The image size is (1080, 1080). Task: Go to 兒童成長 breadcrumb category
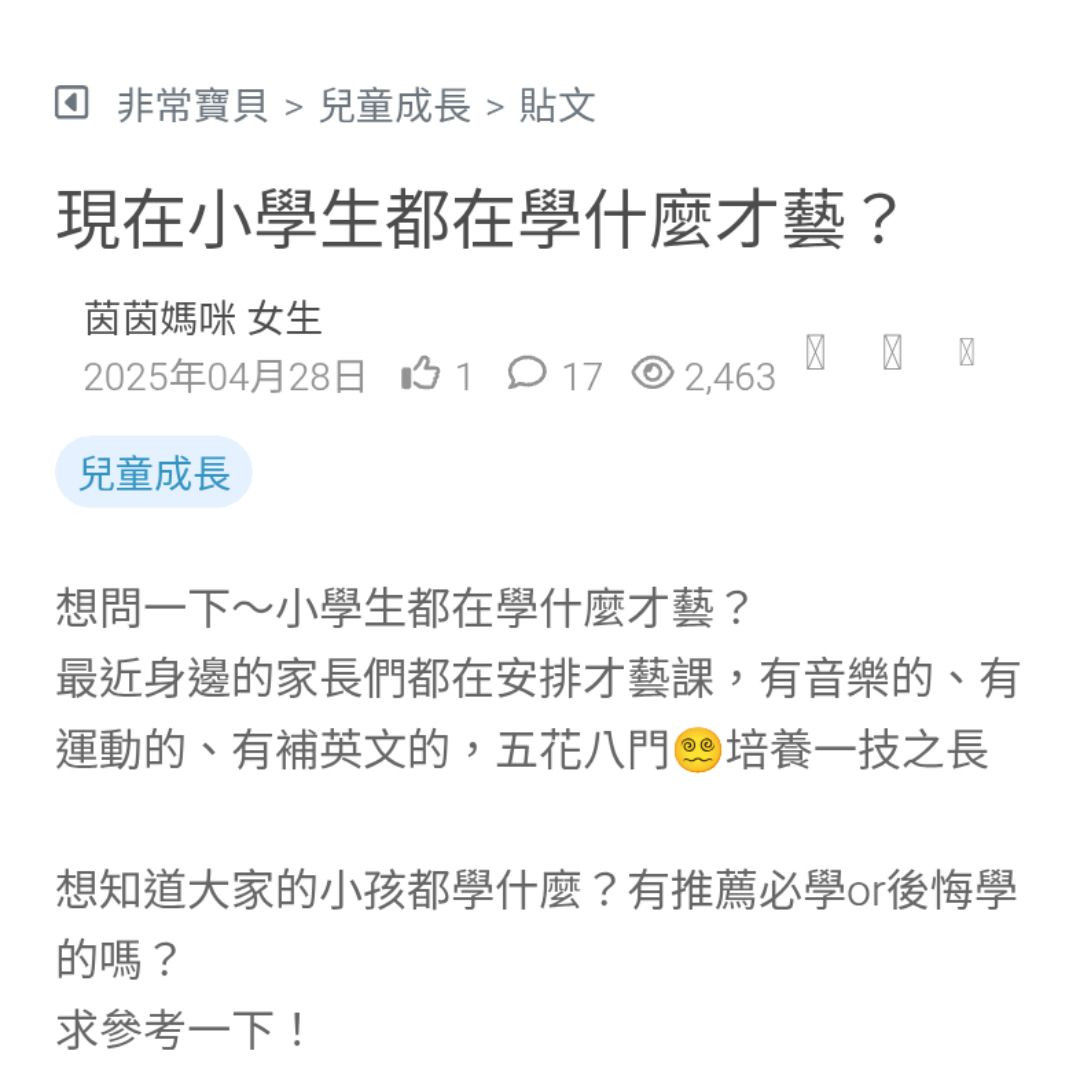coord(394,105)
